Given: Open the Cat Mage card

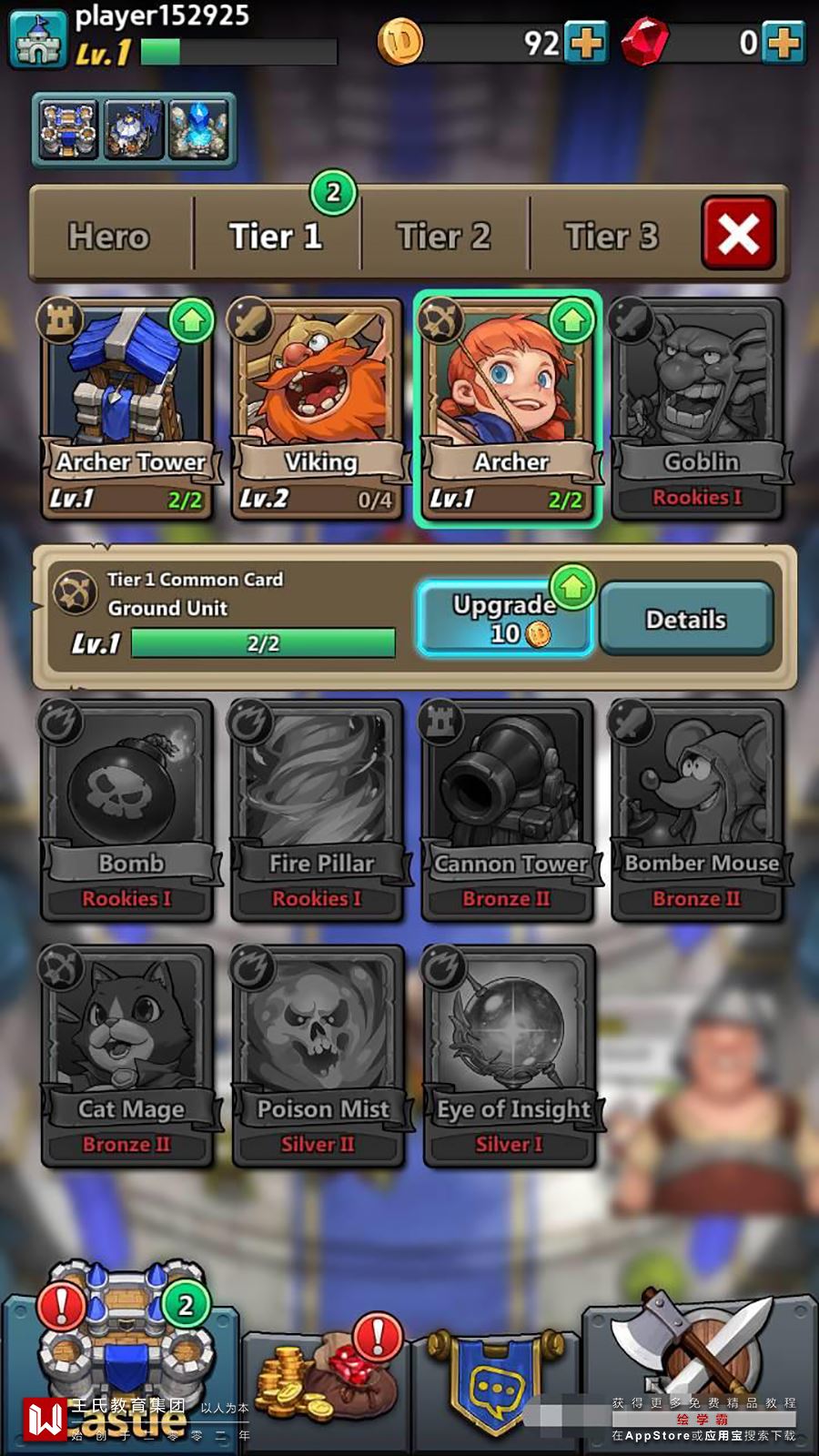Looking at the screenshot, I should pyautogui.click(x=127, y=1054).
